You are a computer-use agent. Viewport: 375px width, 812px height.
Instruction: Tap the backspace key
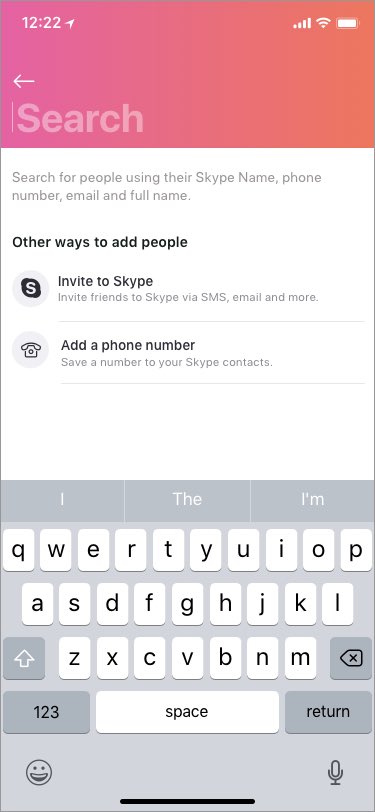(351, 658)
